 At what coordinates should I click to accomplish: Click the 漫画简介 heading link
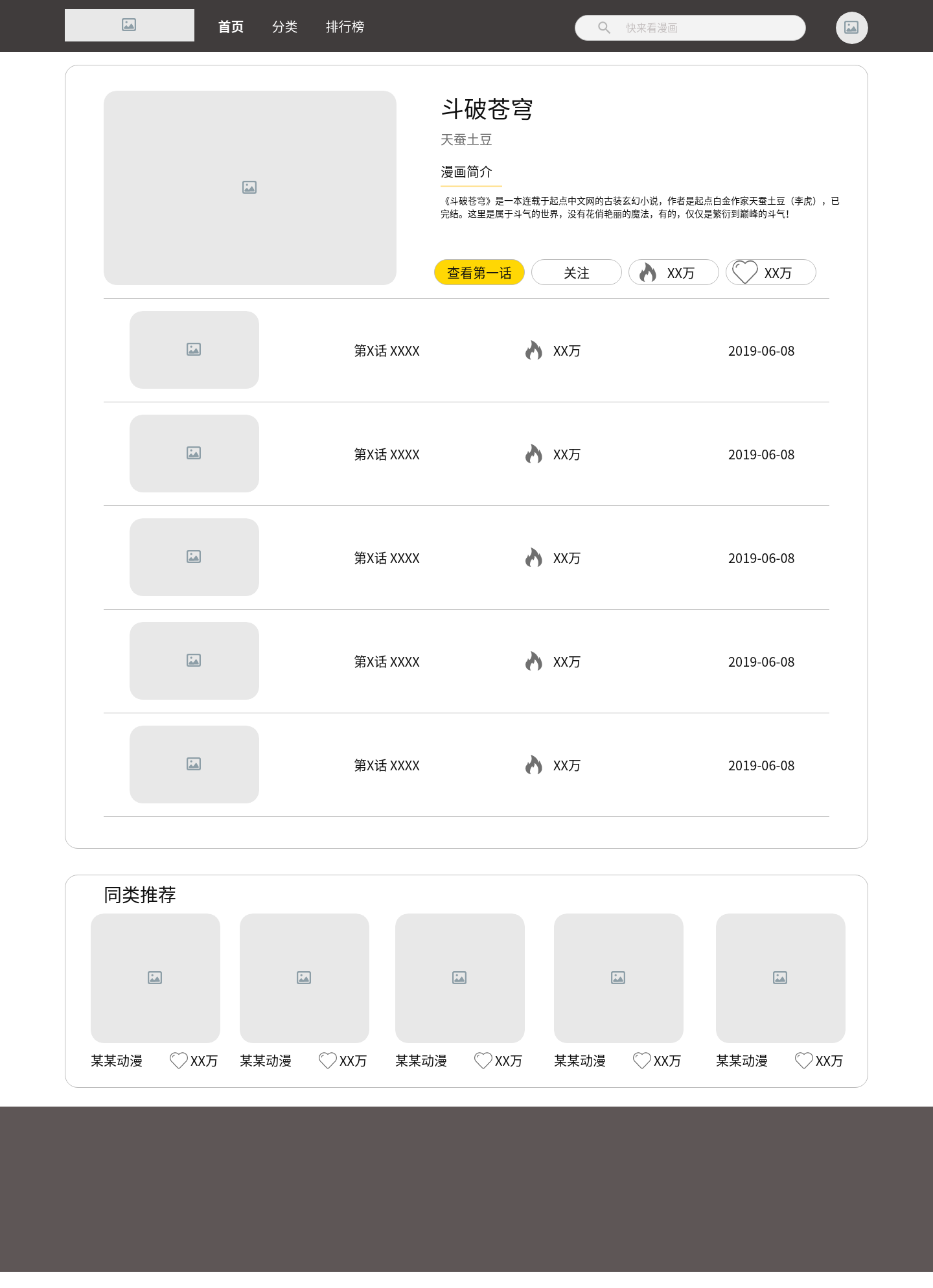pos(465,172)
